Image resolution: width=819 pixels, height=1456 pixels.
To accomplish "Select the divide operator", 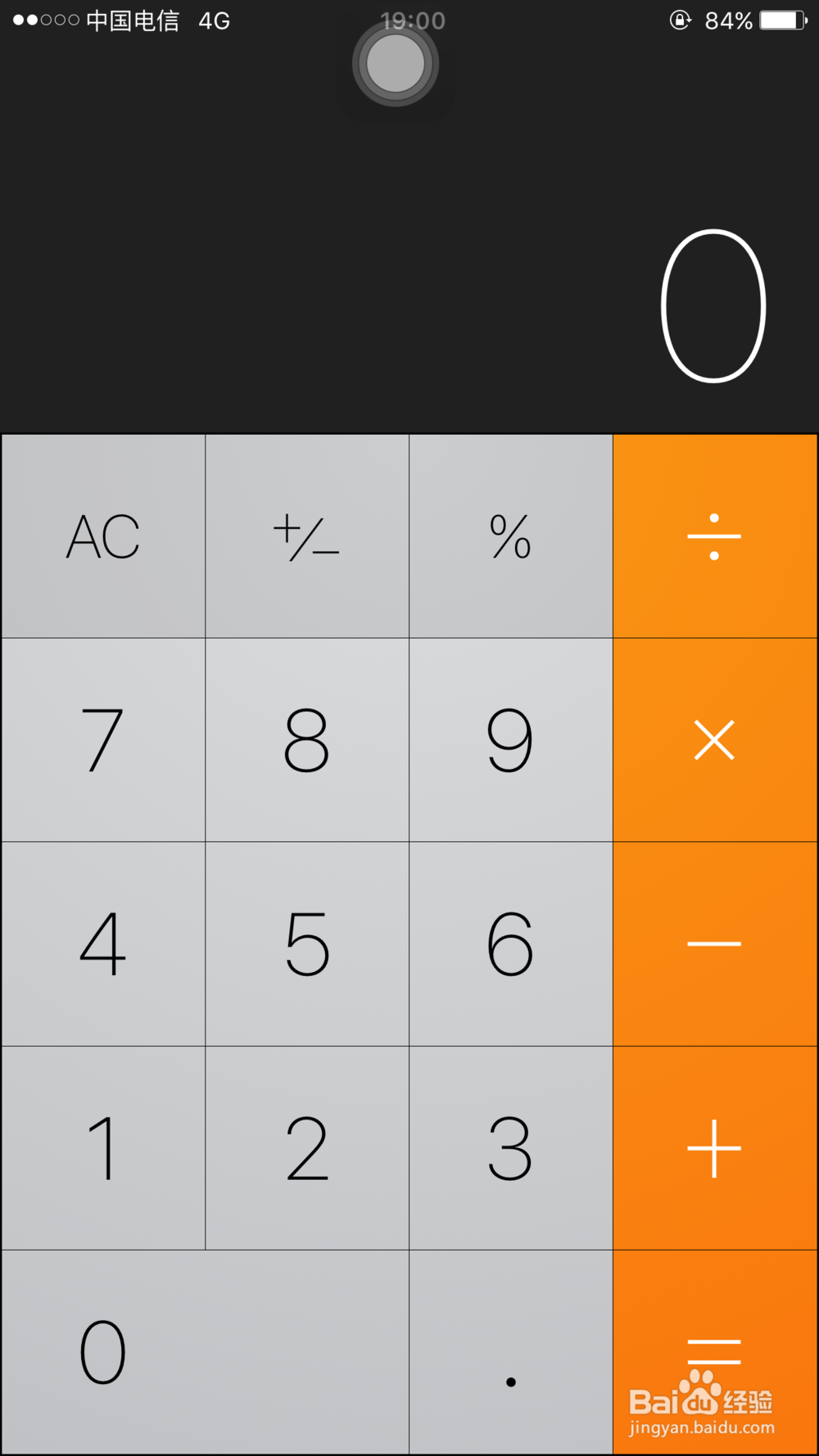I will 715,536.
